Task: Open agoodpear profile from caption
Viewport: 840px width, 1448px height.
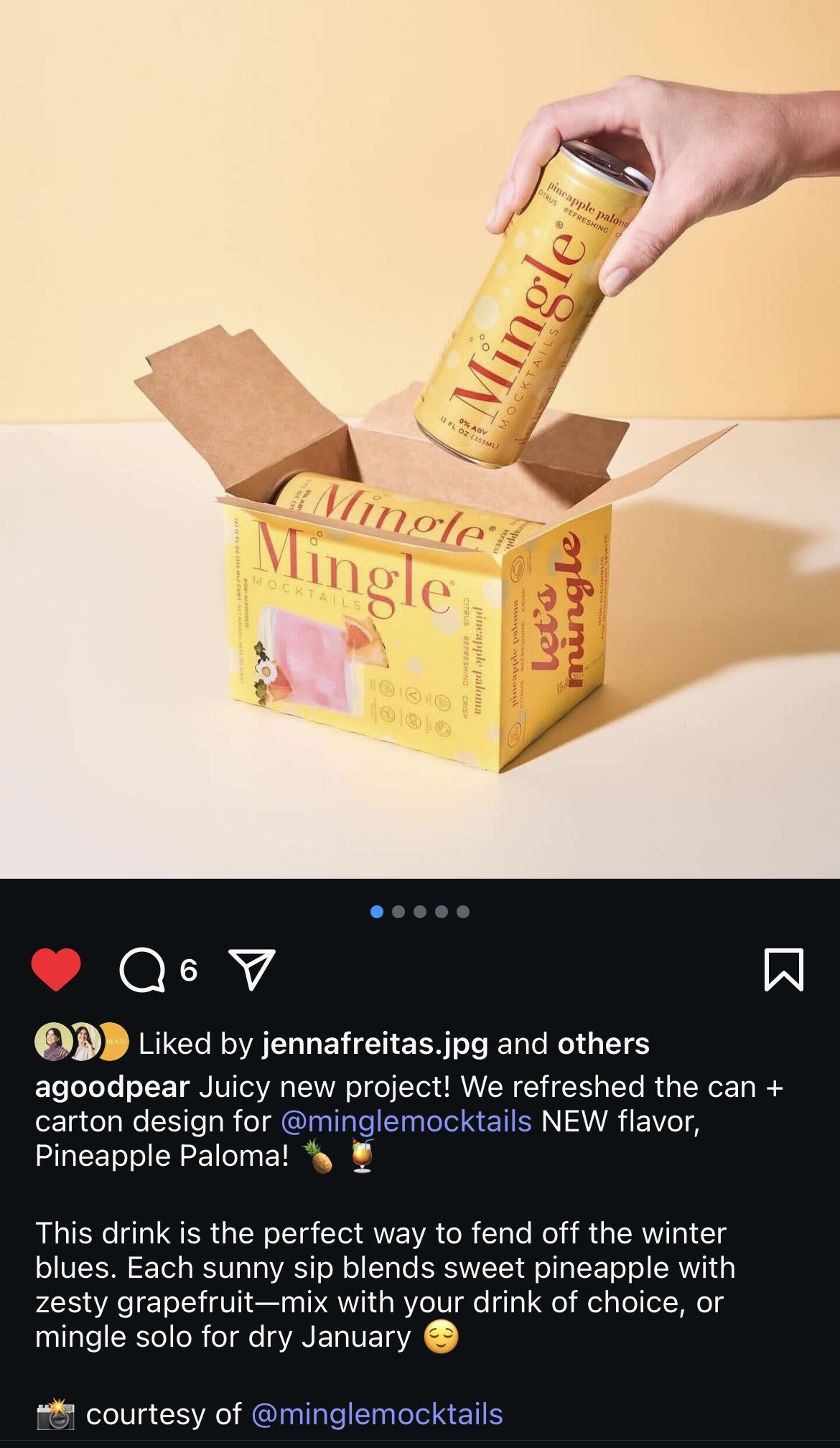Action: [112, 1087]
